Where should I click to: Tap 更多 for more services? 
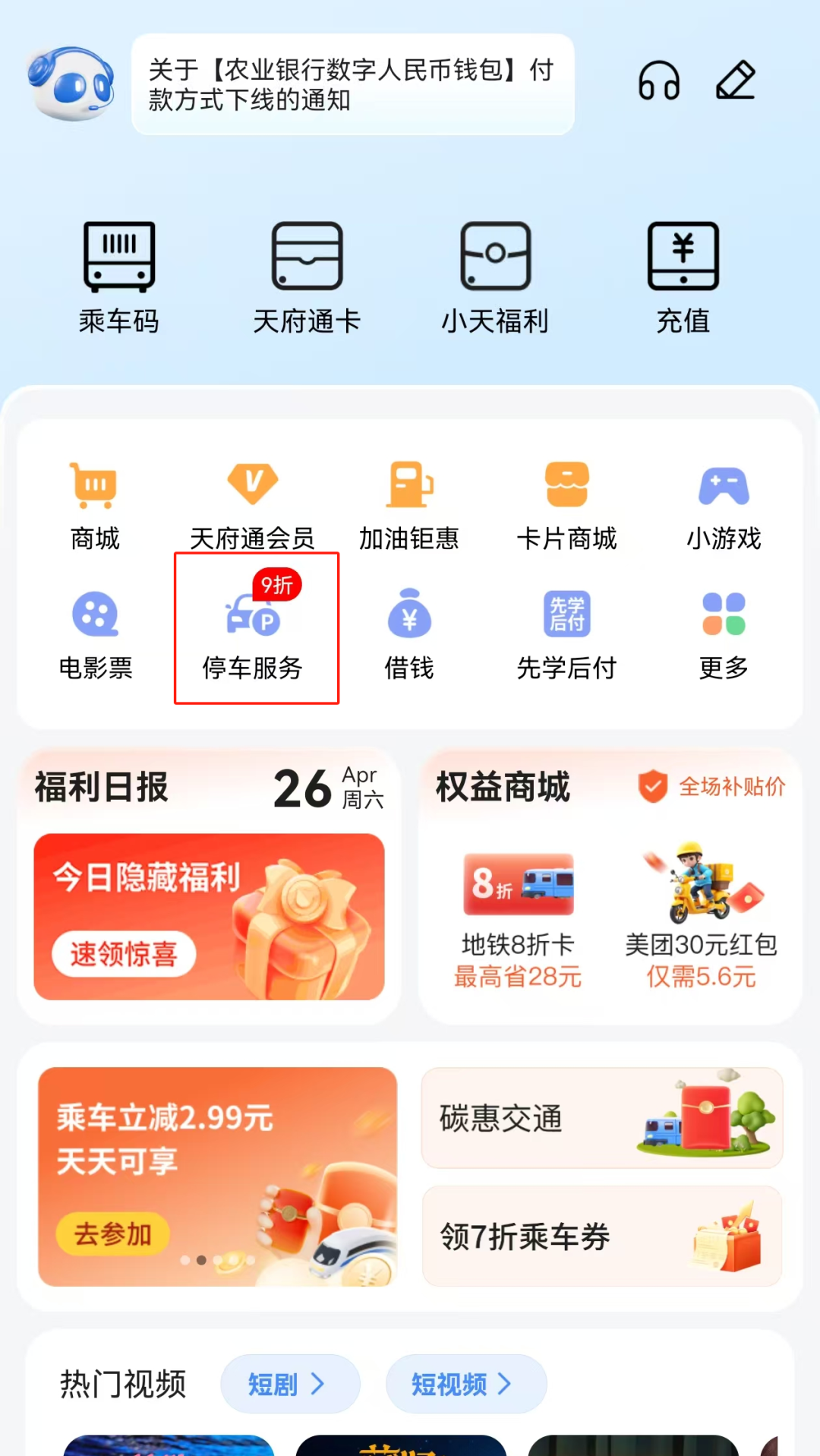(724, 634)
